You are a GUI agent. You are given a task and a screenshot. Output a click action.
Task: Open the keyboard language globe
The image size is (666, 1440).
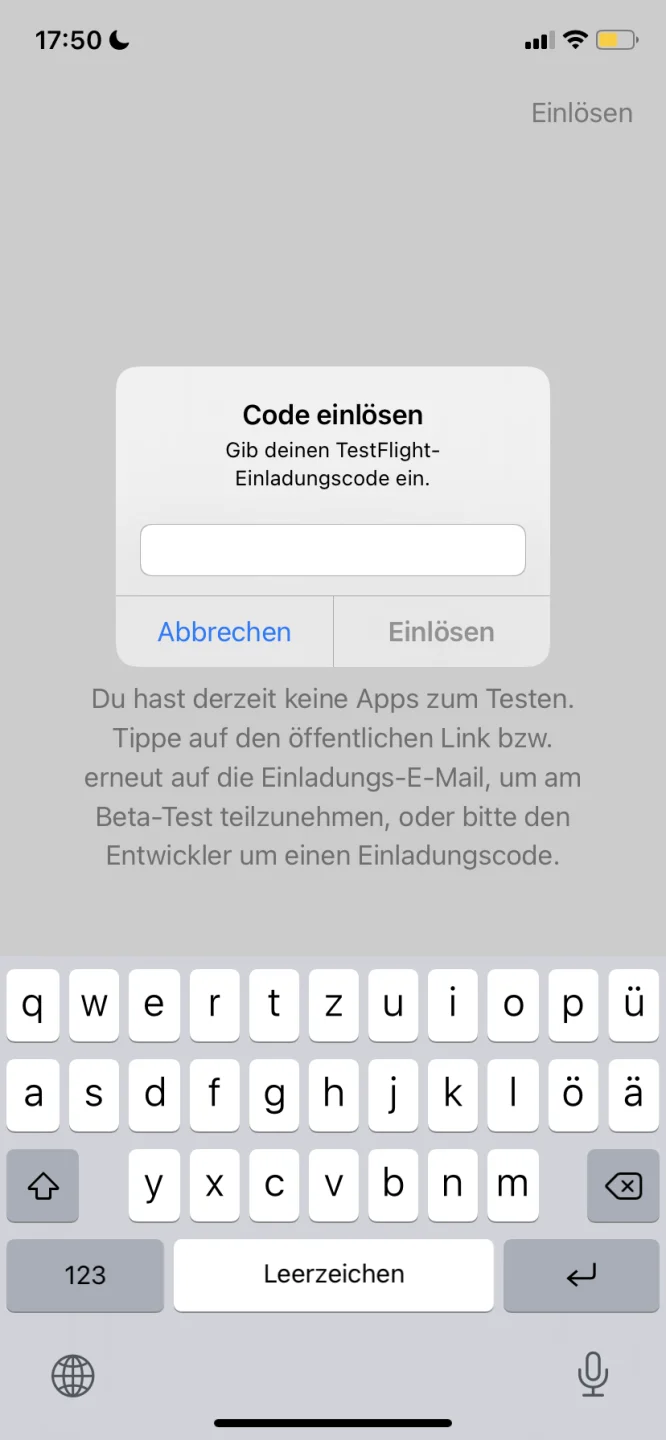(x=73, y=1376)
